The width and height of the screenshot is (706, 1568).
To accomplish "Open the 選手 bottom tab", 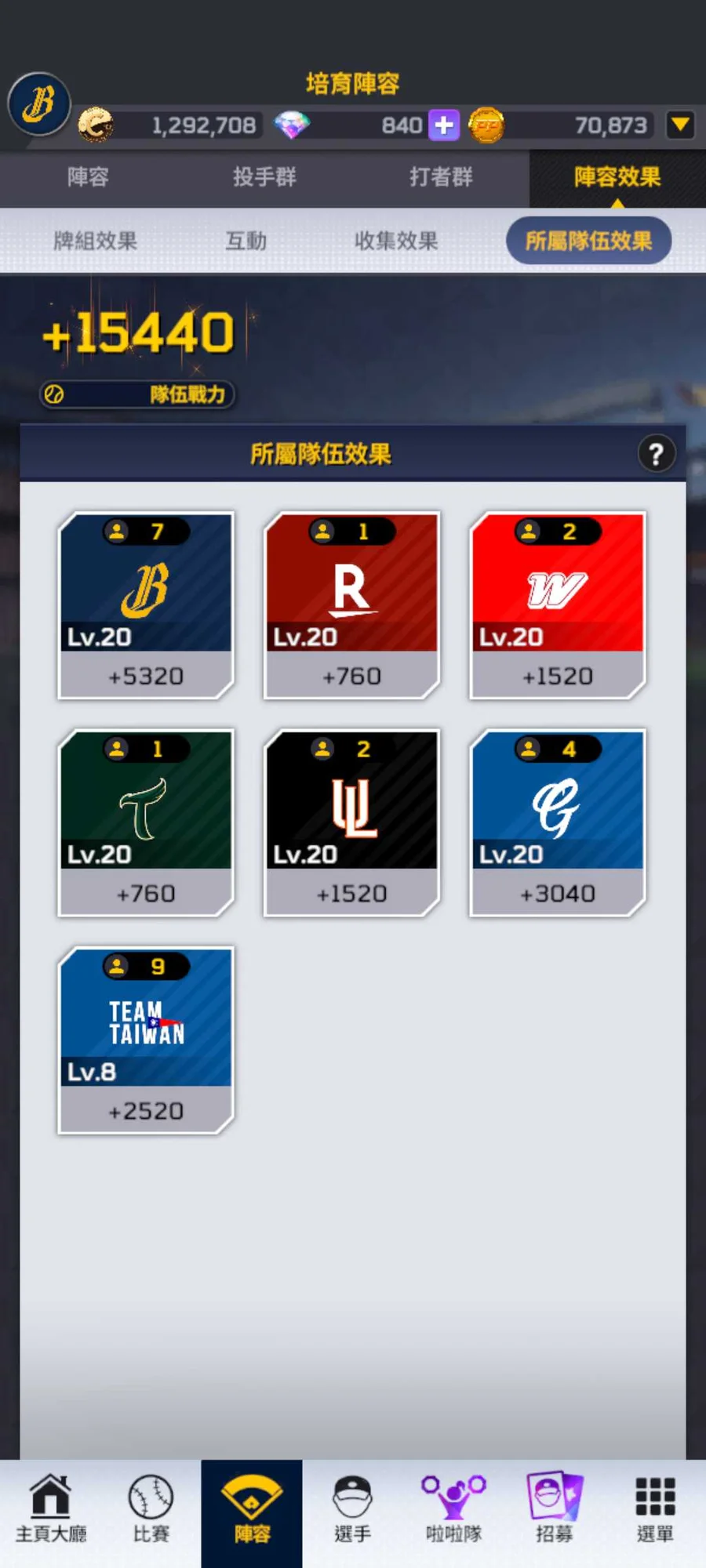I will tap(352, 1509).
